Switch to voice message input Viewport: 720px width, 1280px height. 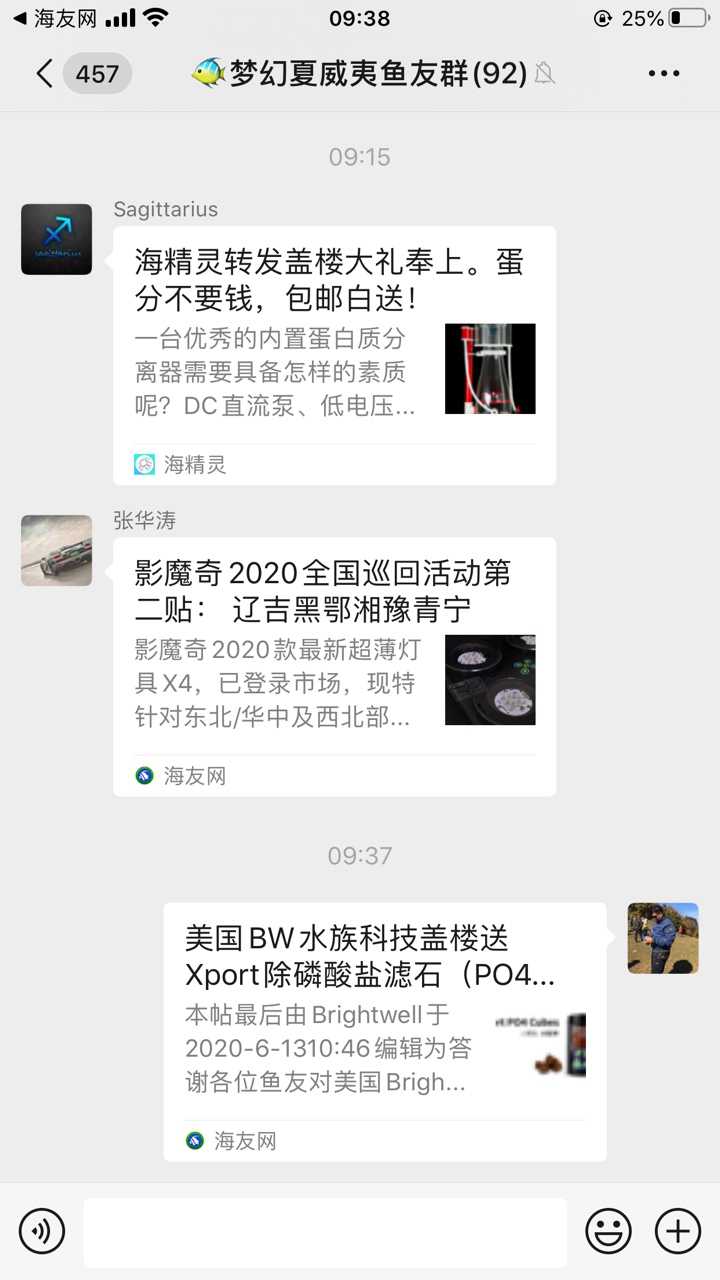42,1230
